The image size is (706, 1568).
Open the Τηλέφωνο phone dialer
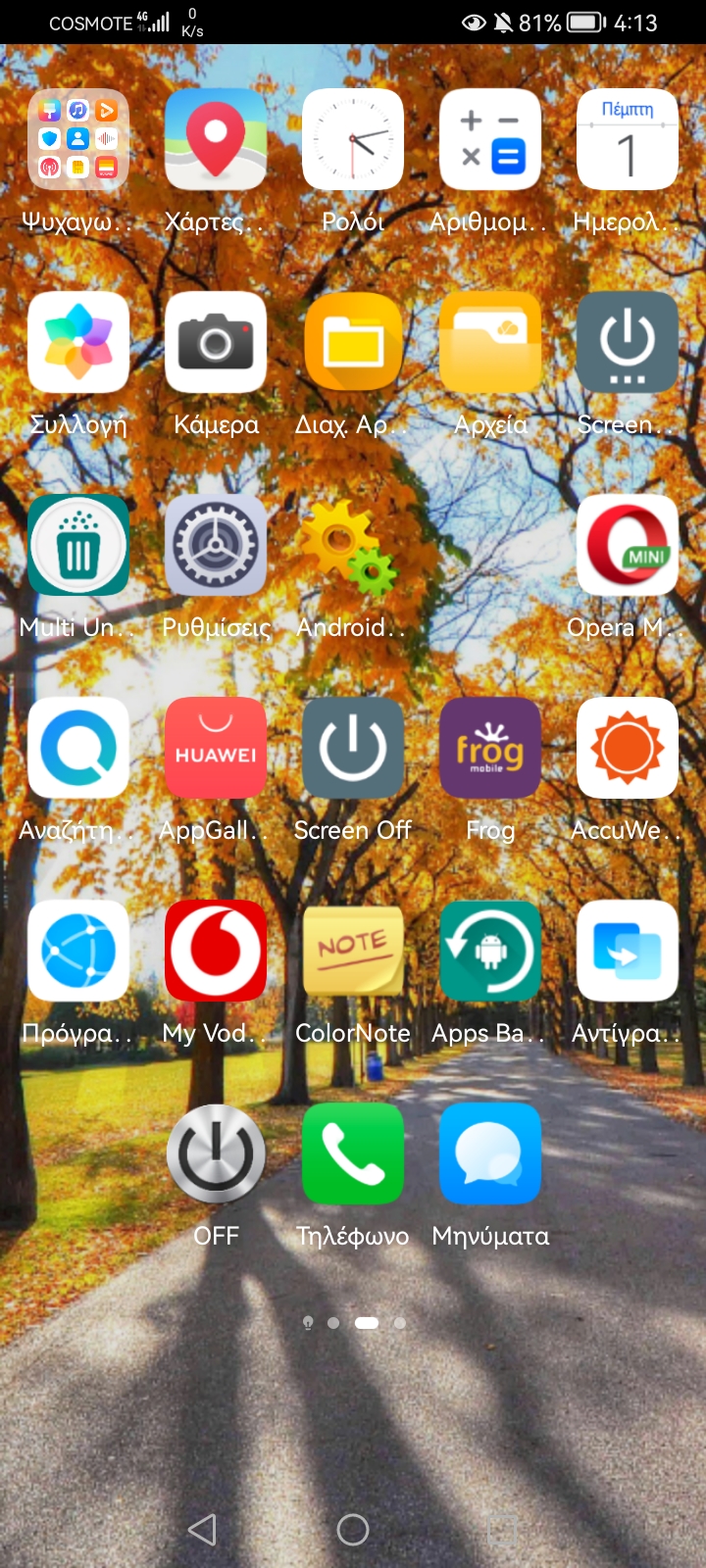353,1153
